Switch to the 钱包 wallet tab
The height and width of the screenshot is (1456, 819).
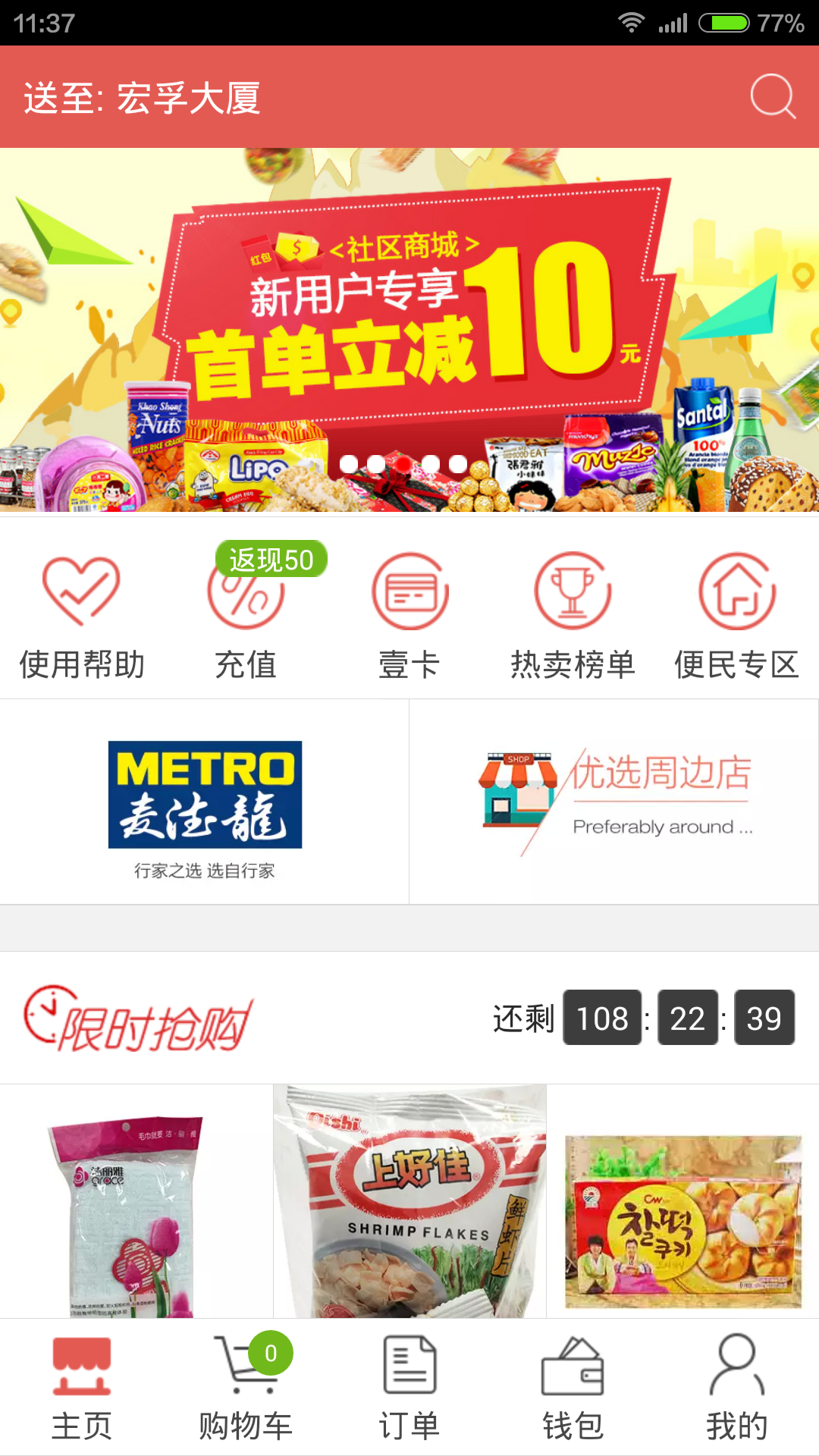coord(573,1388)
